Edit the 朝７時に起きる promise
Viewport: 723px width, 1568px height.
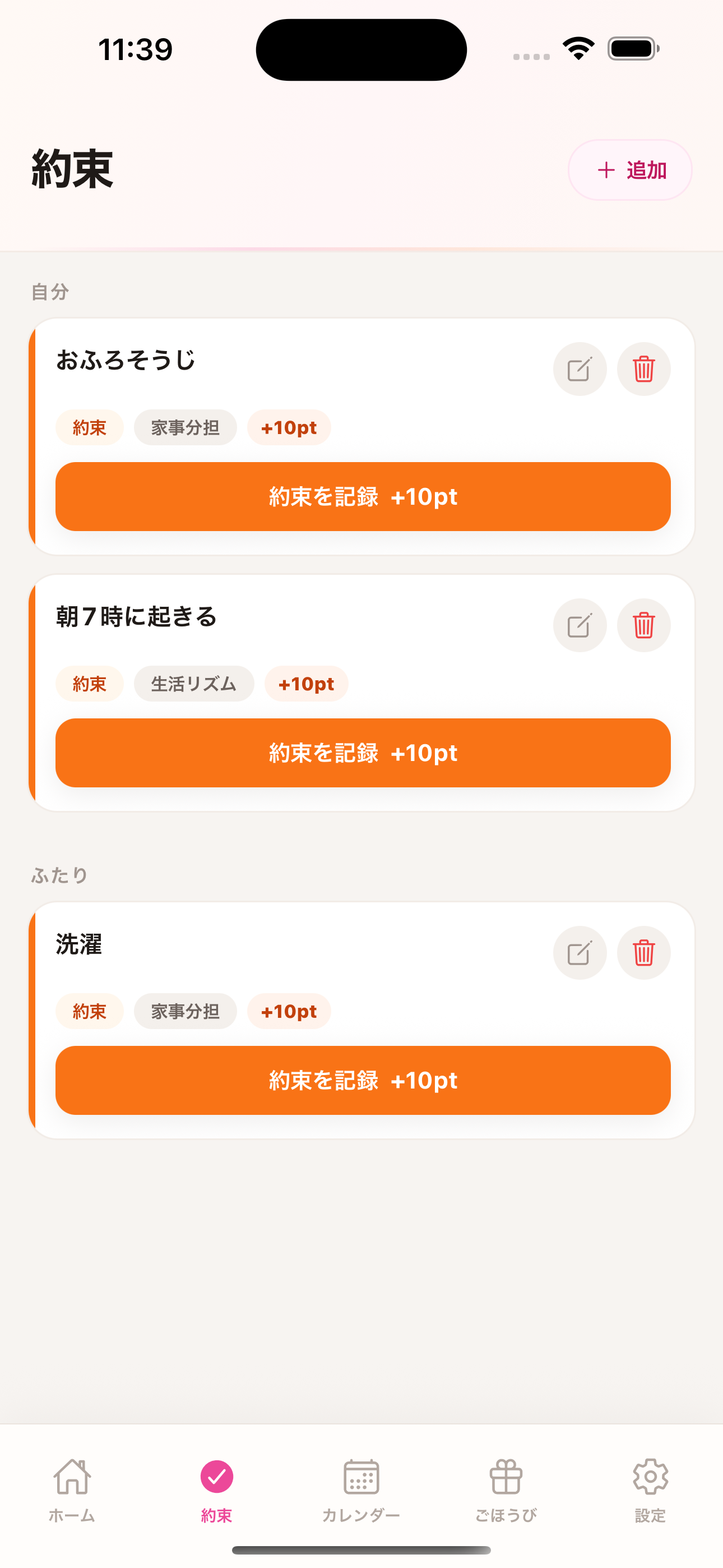click(x=580, y=625)
